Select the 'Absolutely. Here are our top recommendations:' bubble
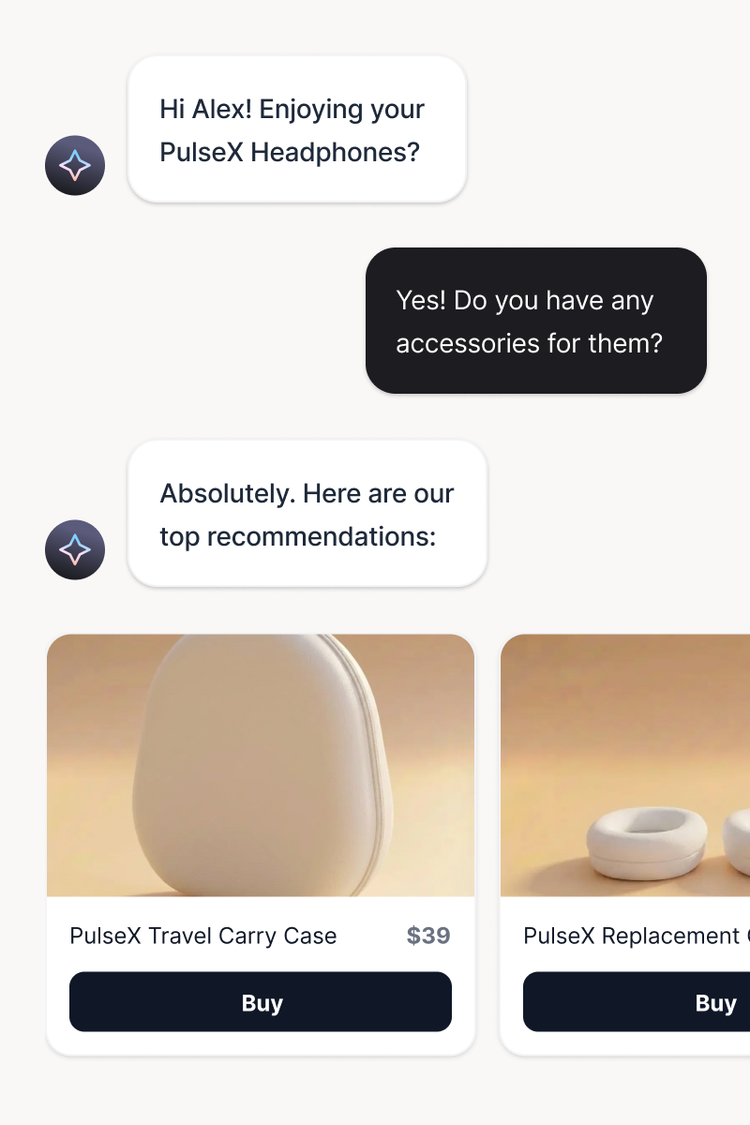This screenshot has width=750, height=1125. click(x=306, y=514)
